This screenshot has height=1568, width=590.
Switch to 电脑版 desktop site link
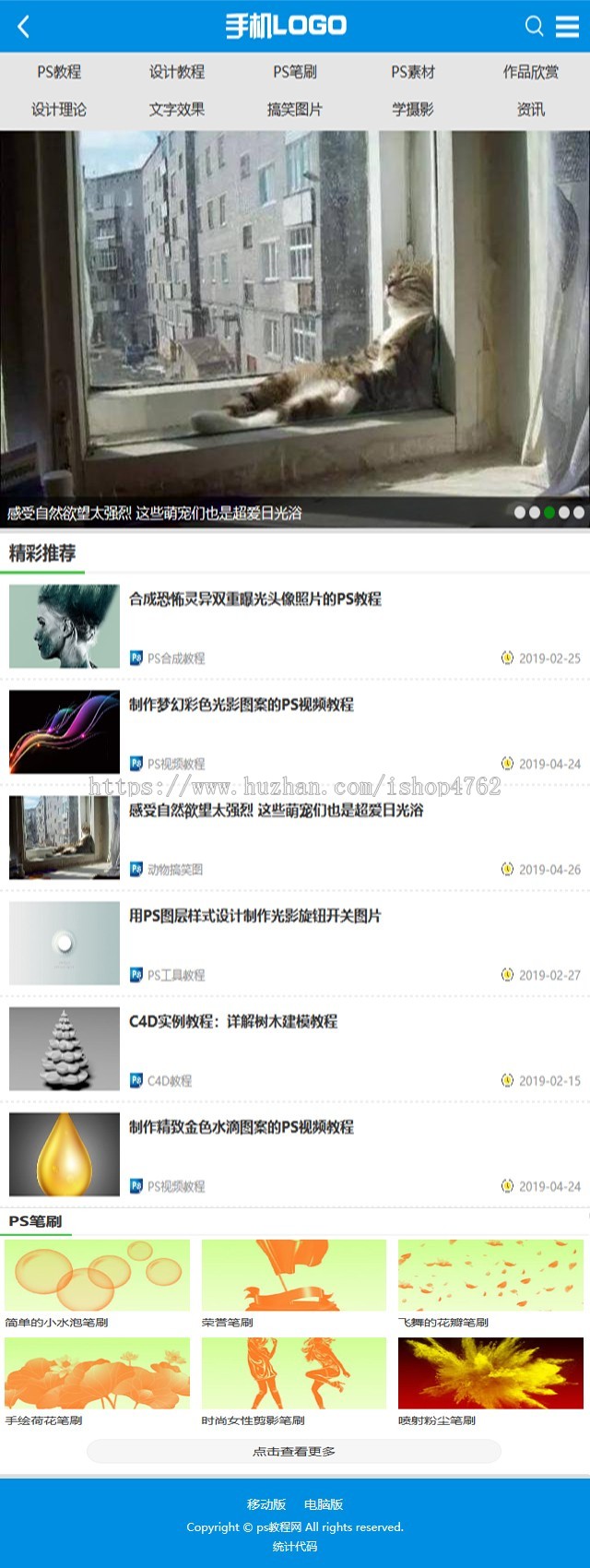(x=324, y=1504)
